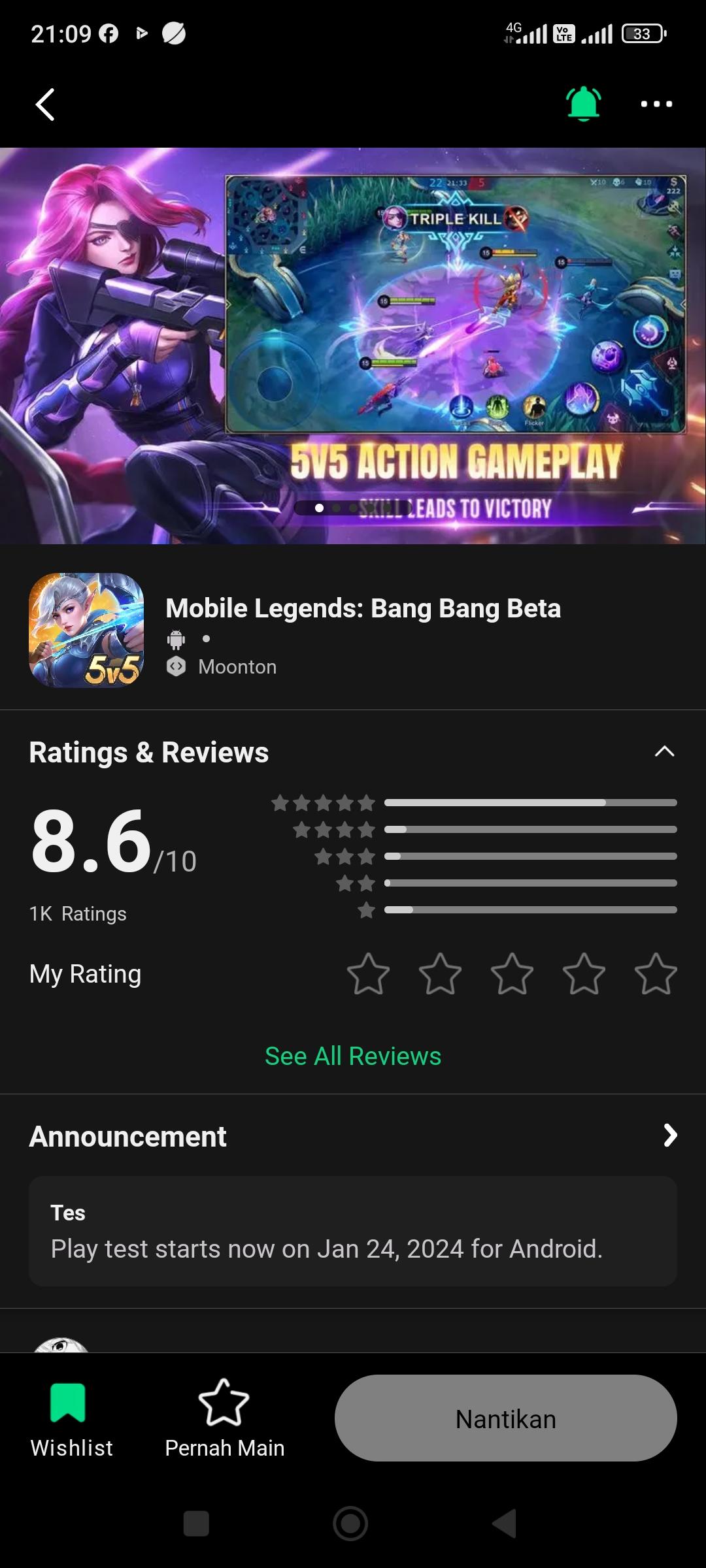Image resolution: width=706 pixels, height=1568 pixels.
Task: Tap the notification bell icon
Action: click(582, 105)
